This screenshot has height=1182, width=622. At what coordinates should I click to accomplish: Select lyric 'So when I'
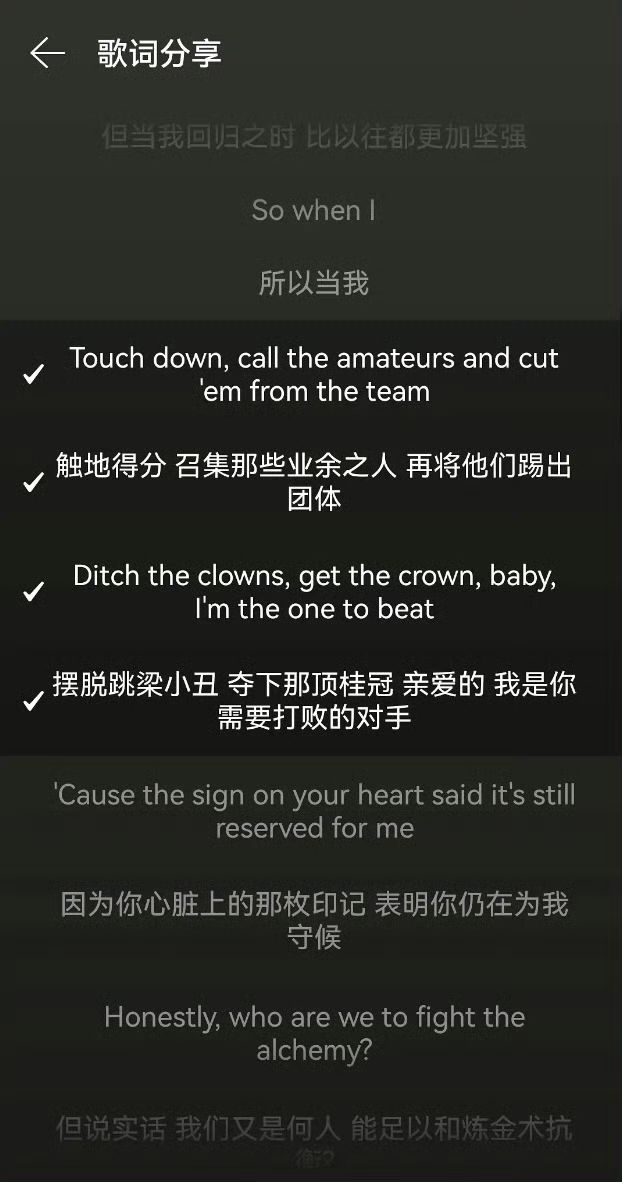point(313,210)
